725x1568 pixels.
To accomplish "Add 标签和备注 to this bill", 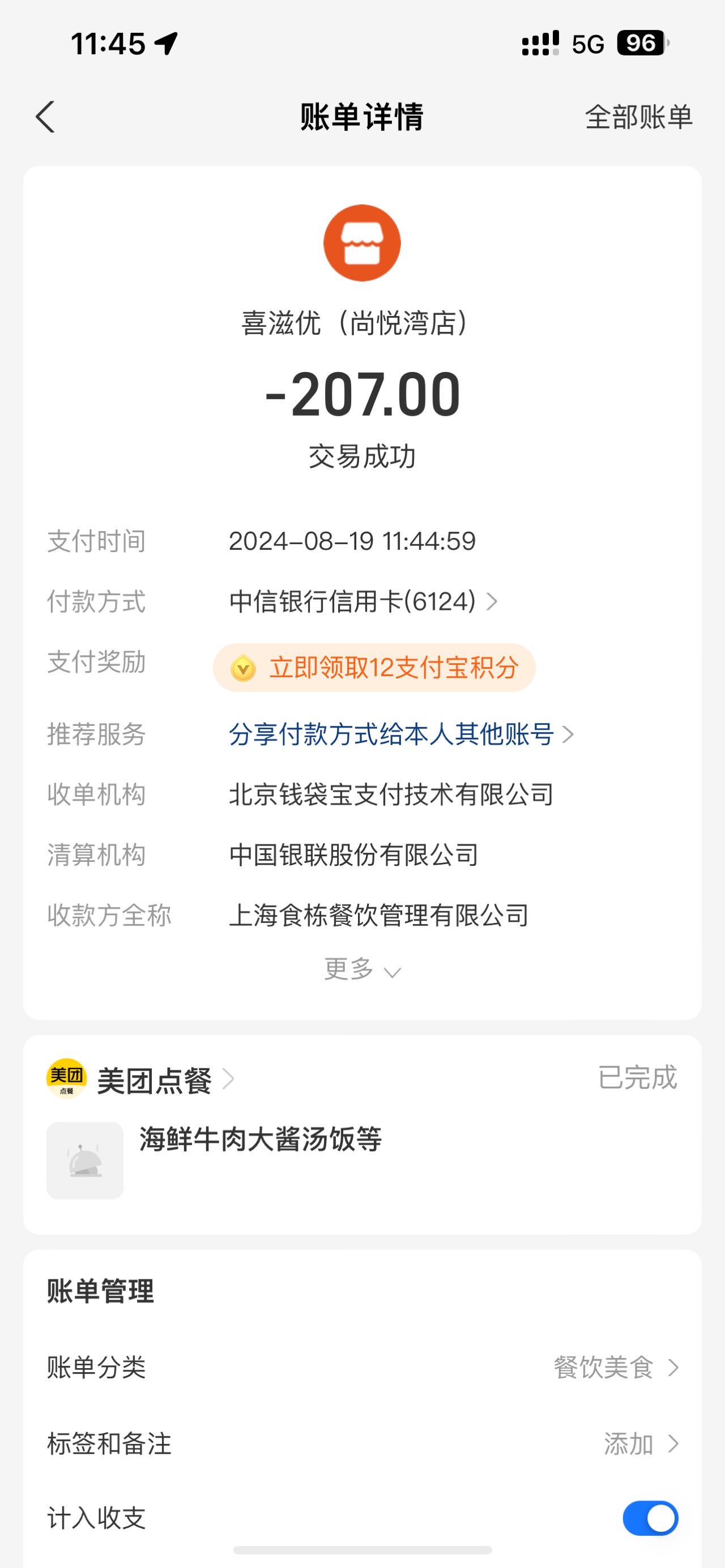I will click(x=362, y=1443).
